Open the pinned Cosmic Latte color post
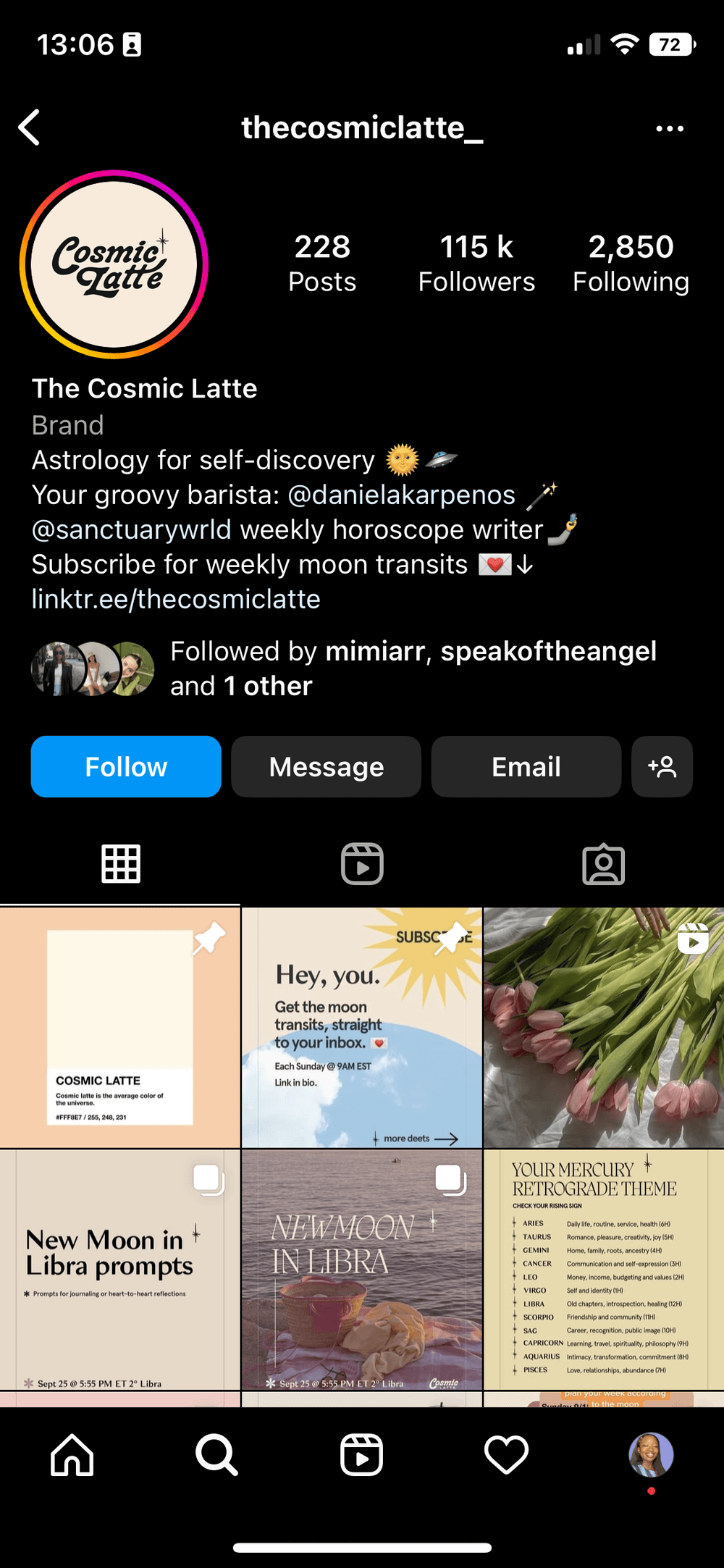 pos(120,1028)
